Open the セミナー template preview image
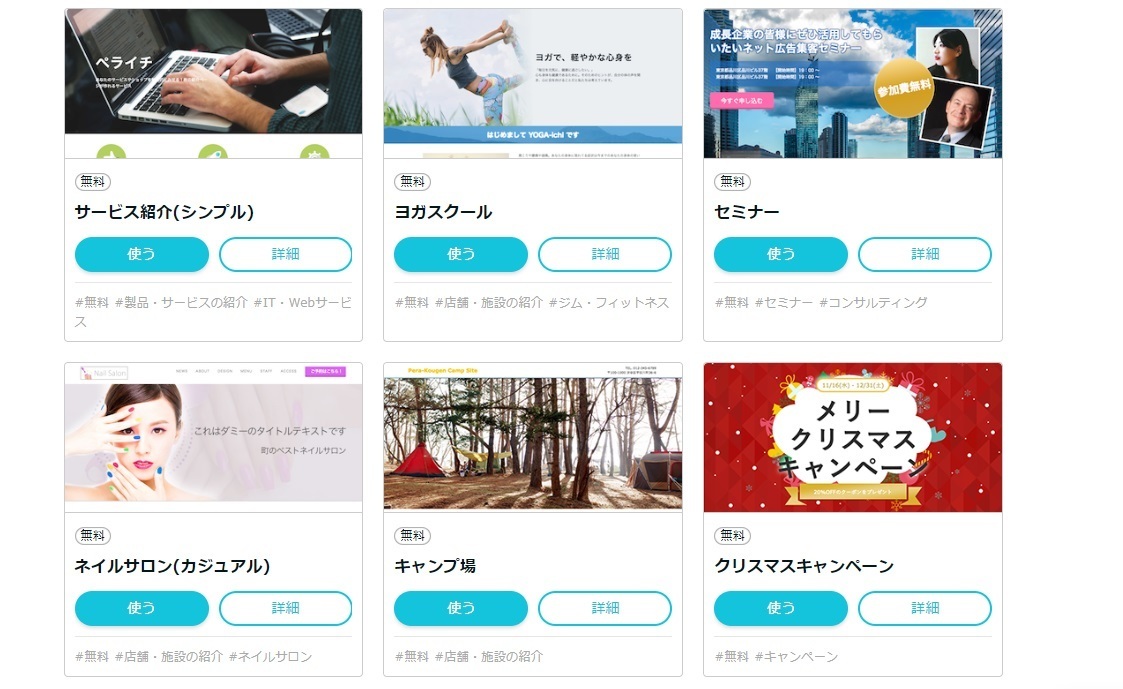Viewport: 1123px width, 689px height. (852, 84)
